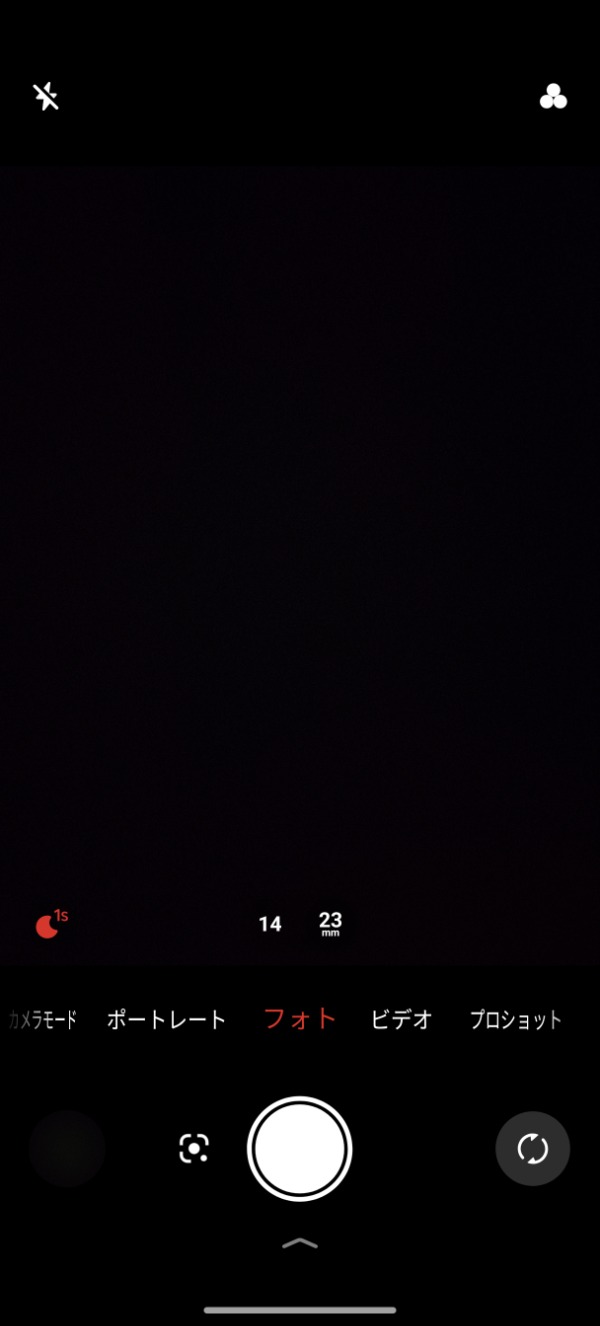The width and height of the screenshot is (600, 1326).
Task: Switch to ビデオ mode
Action: [x=401, y=1020]
